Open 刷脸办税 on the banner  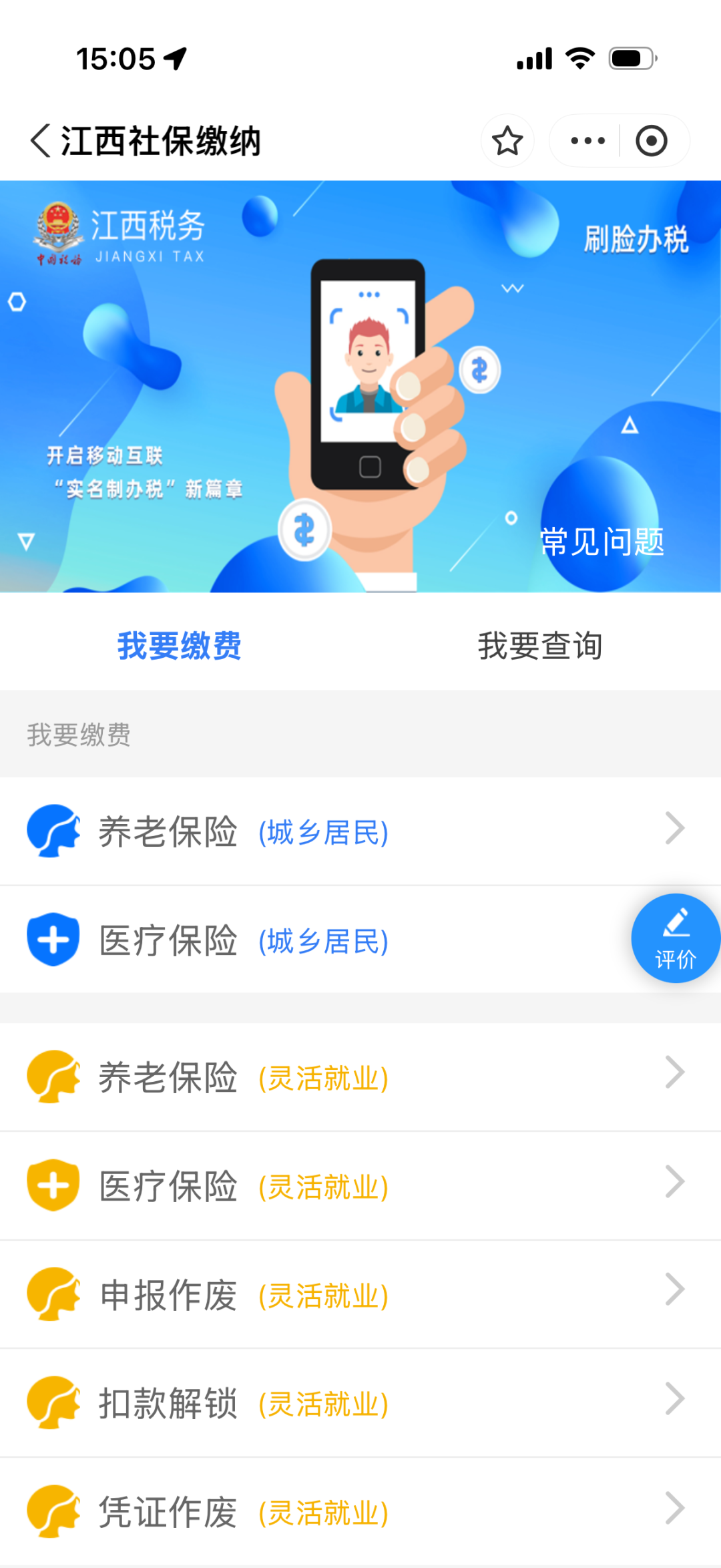pos(636,239)
